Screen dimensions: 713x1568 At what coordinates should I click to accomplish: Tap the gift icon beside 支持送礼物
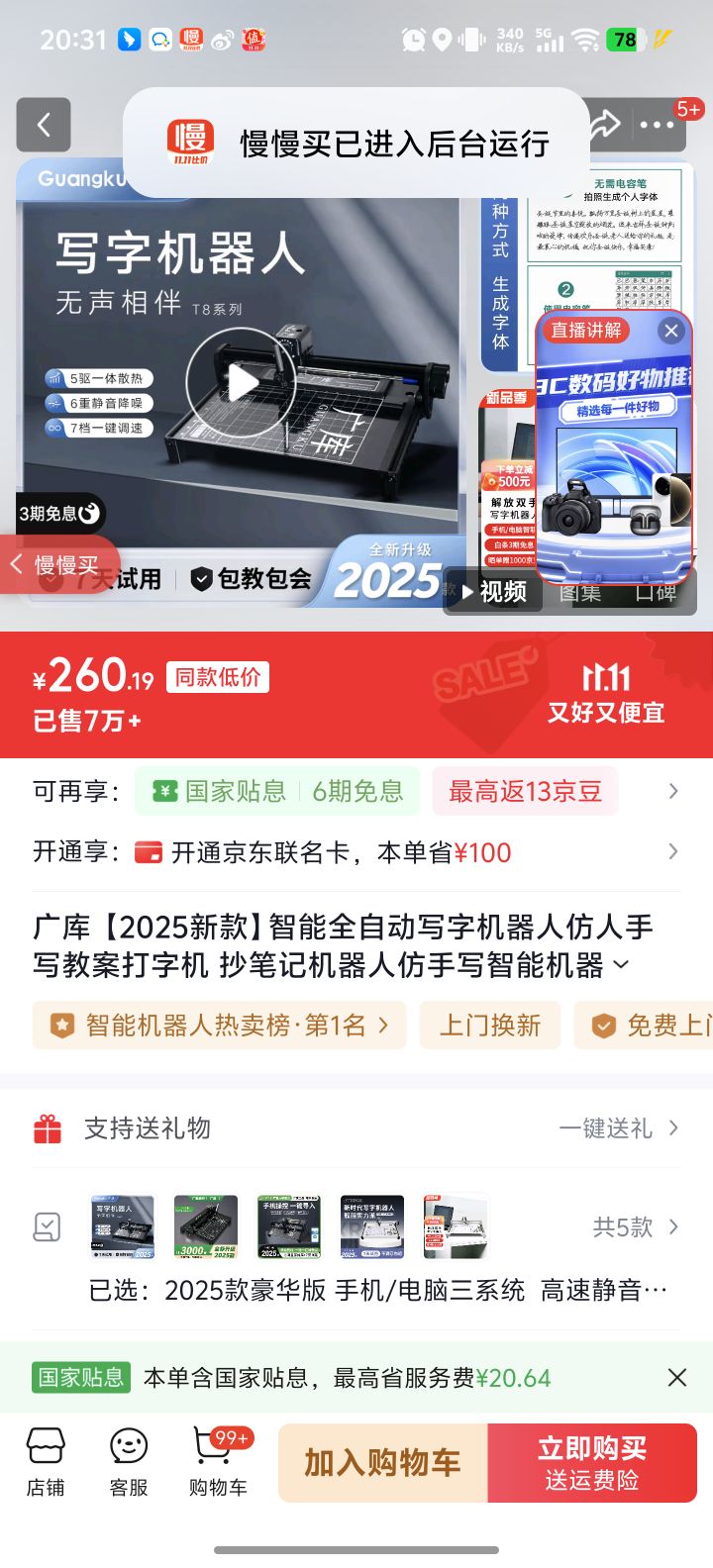pyautogui.click(x=47, y=1127)
